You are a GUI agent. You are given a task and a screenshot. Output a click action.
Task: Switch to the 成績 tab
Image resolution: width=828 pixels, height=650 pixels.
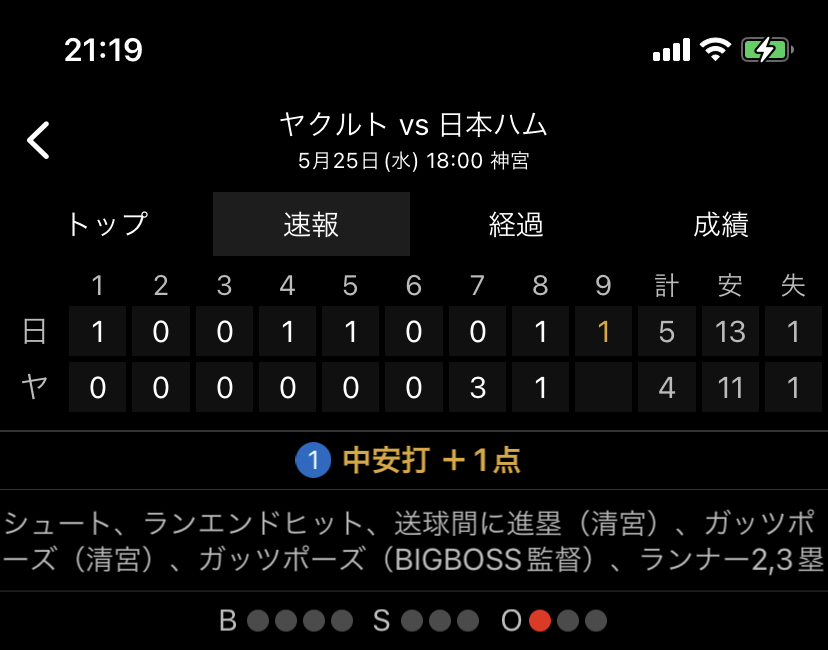pyautogui.click(x=721, y=224)
